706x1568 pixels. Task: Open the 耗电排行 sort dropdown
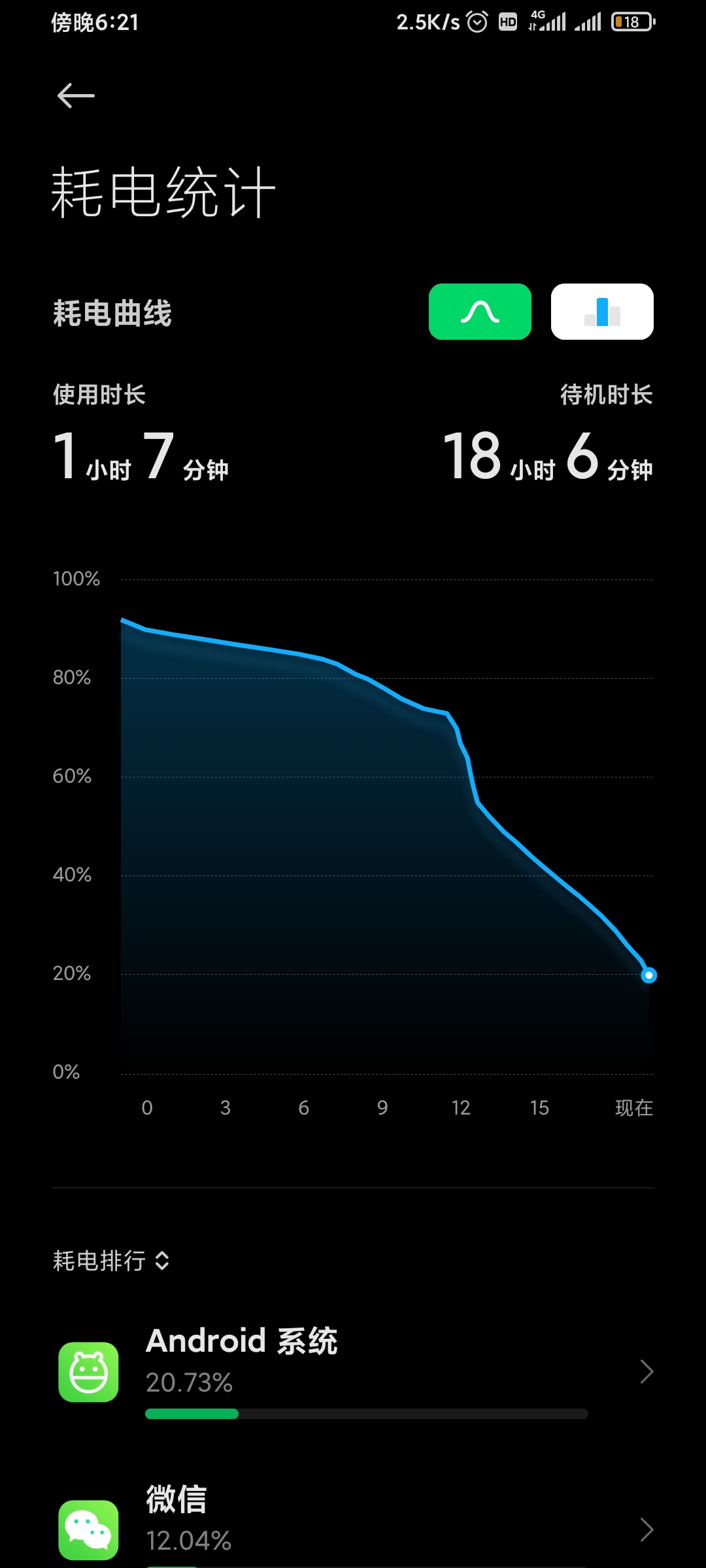(x=111, y=1261)
